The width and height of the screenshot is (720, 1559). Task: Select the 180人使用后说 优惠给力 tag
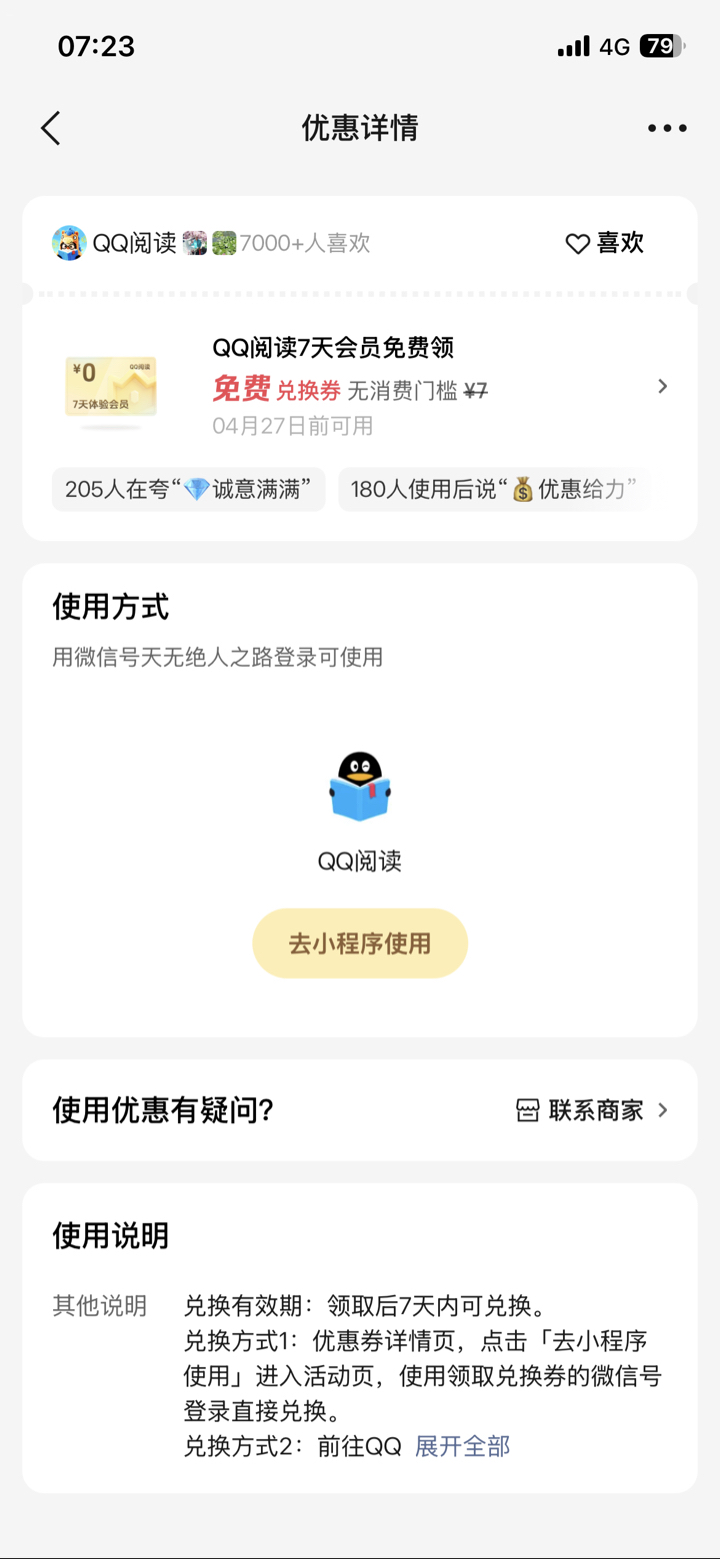[494, 489]
